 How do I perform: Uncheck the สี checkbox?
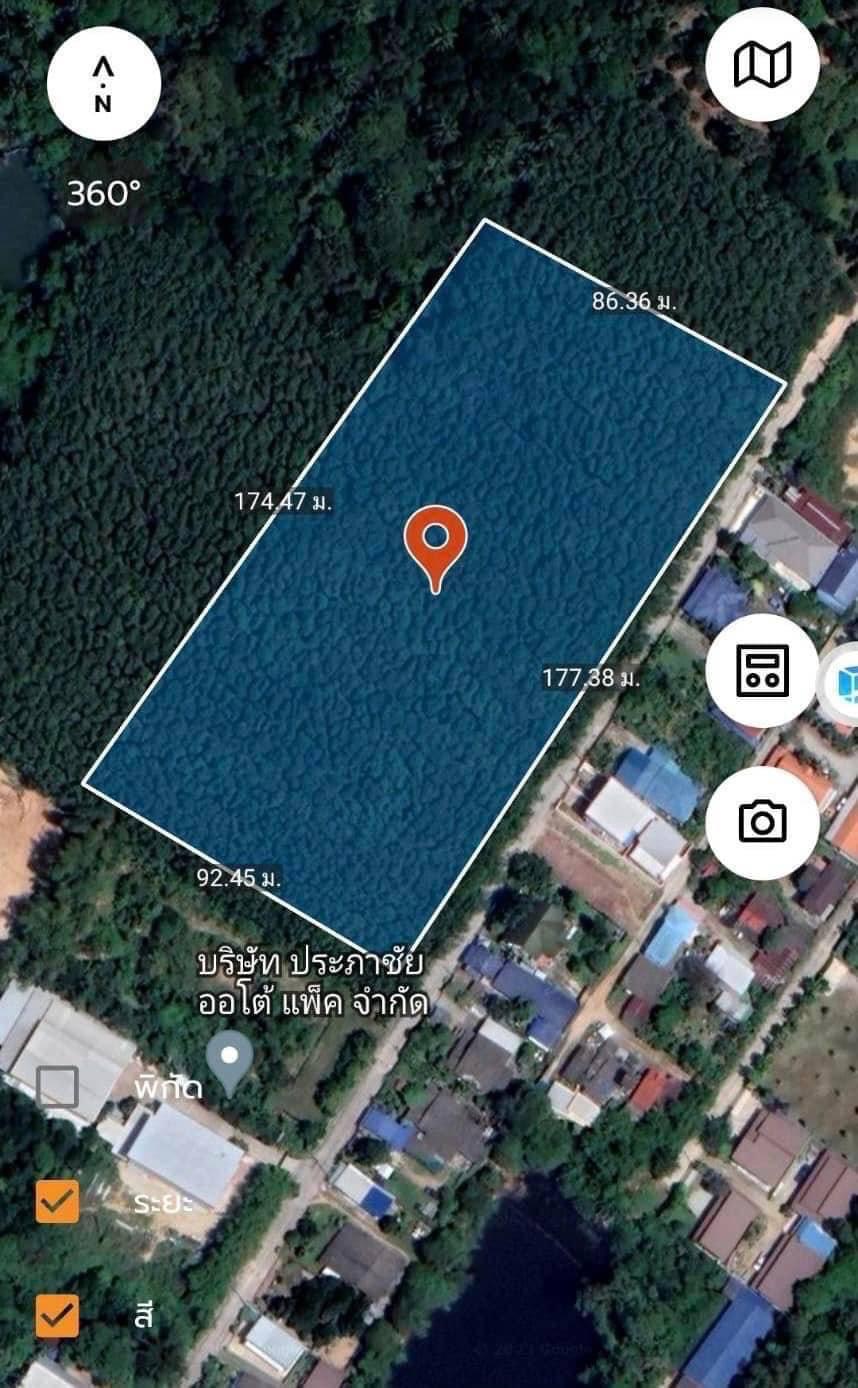pyautogui.click(x=57, y=1316)
